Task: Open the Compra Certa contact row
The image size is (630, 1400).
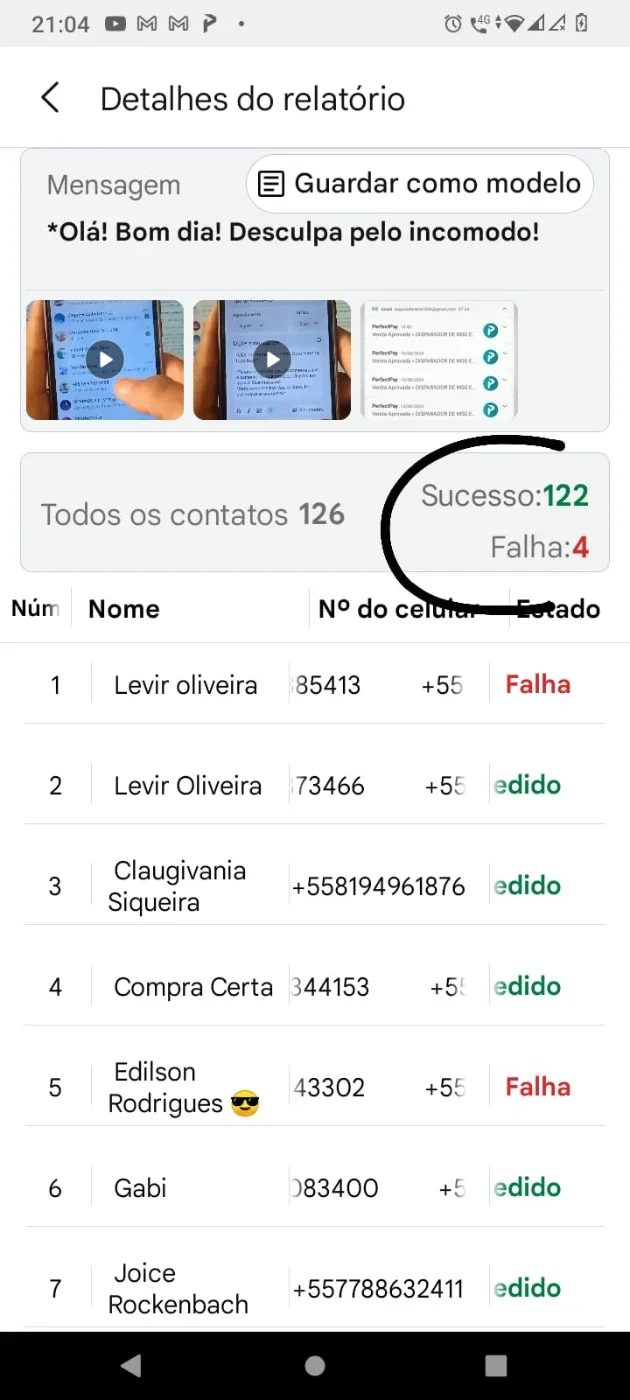Action: [x=315, y=987]
